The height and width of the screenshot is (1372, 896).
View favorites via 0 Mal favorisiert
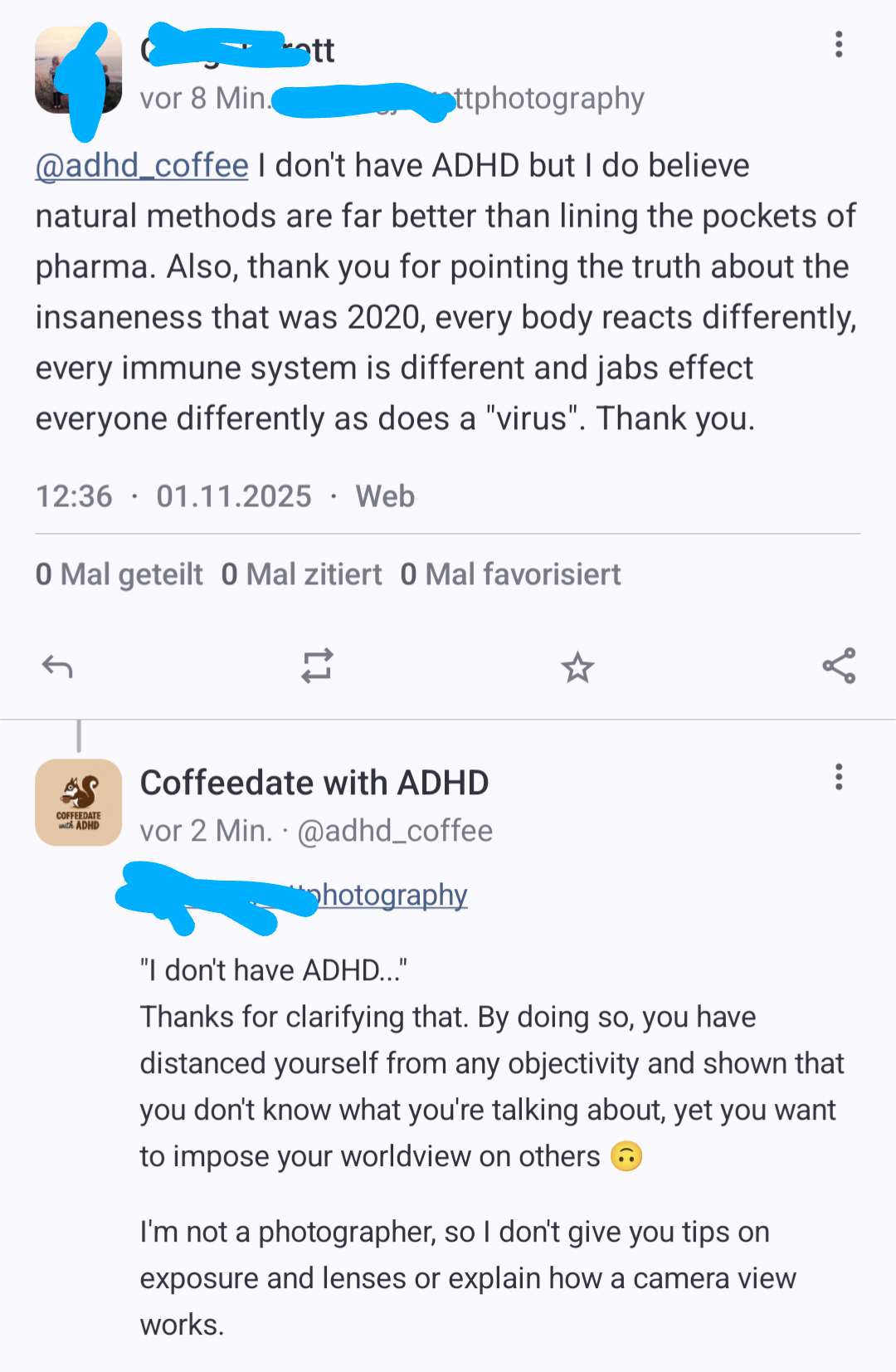click(510, 574)
